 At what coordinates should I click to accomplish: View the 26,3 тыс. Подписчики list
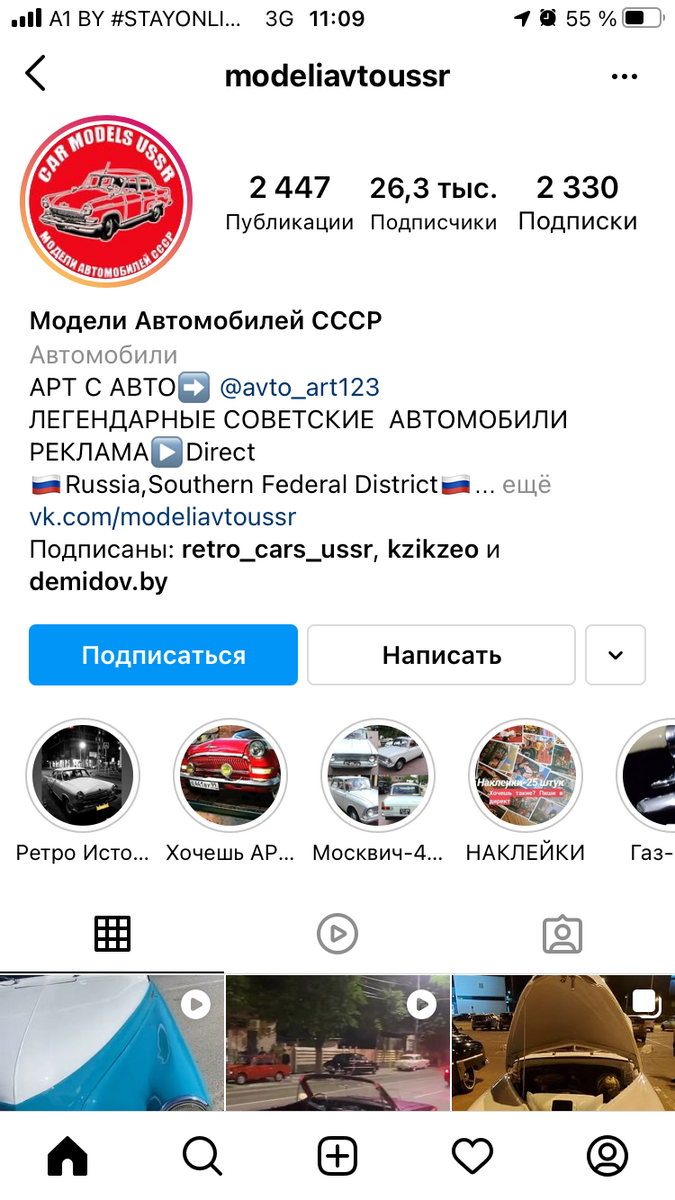point(433,203)
